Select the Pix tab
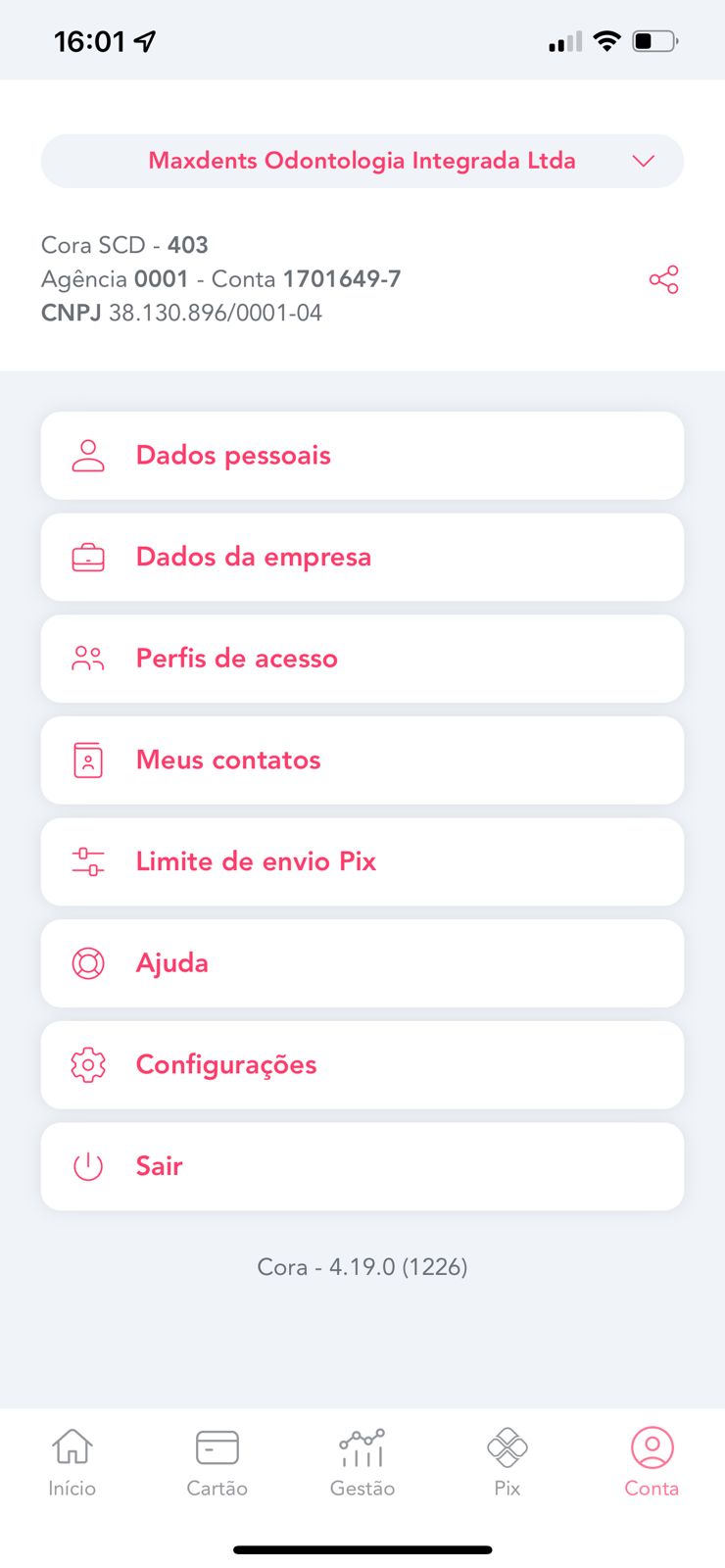Viewport: 725px width, 1568px height. [507, 1461]
